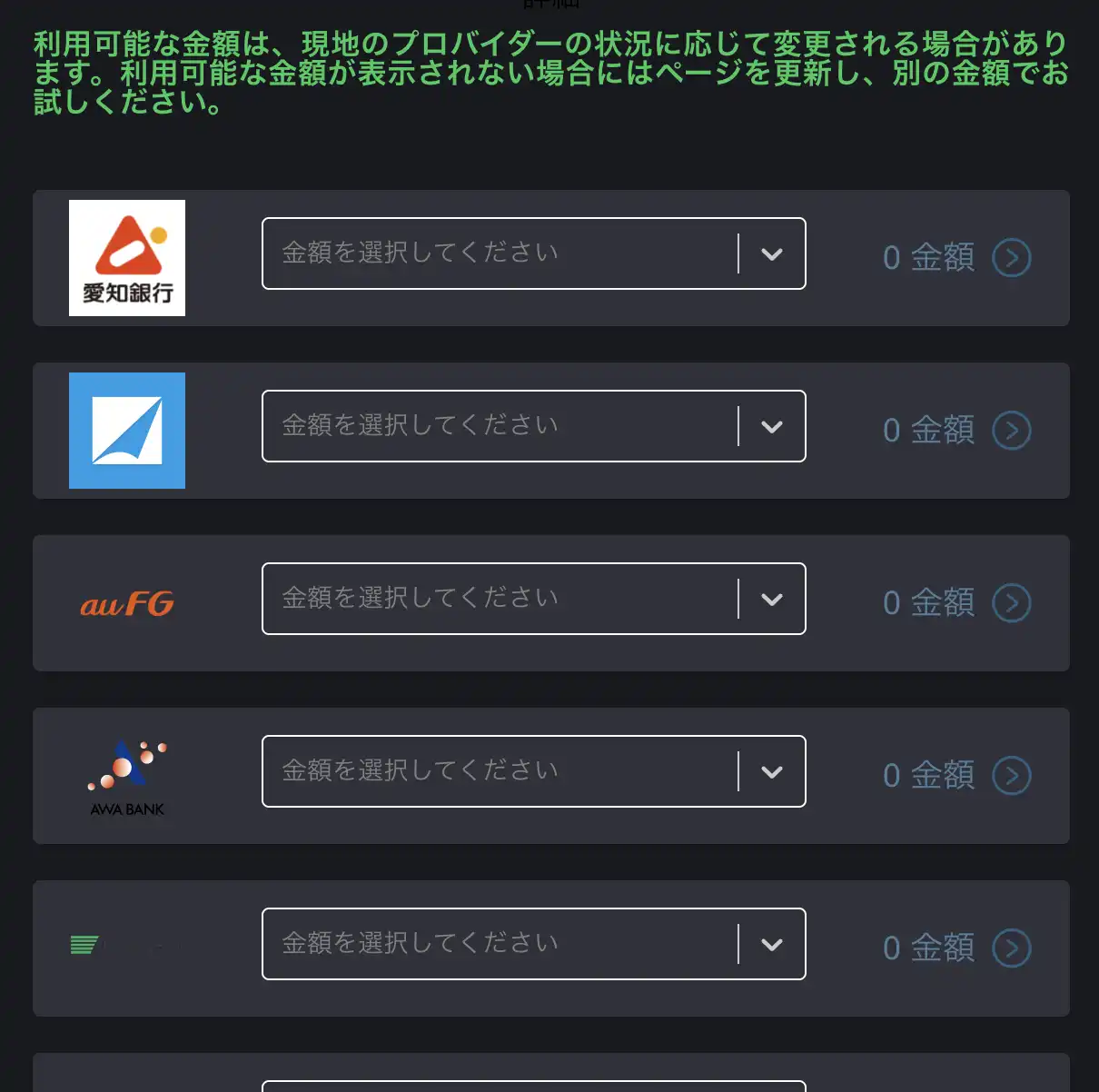Expand the amount dropdown beside the blue sail logo
Image resolution: width=1099 pixels, height=1092 pixels.
coord(533,426)
